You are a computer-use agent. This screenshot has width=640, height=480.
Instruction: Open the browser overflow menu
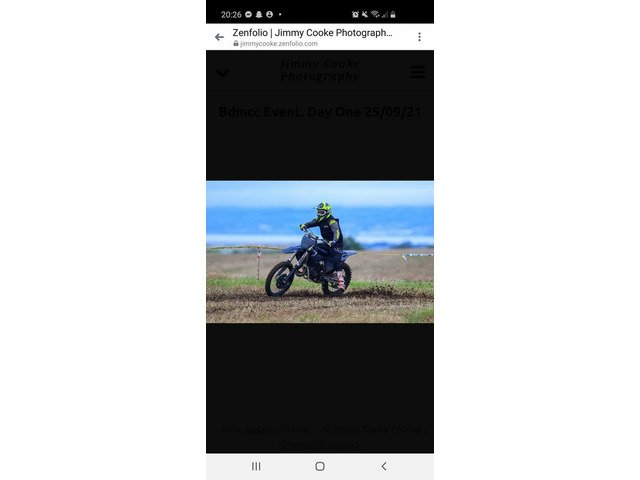pyautogui.click(x=419, y=37)
